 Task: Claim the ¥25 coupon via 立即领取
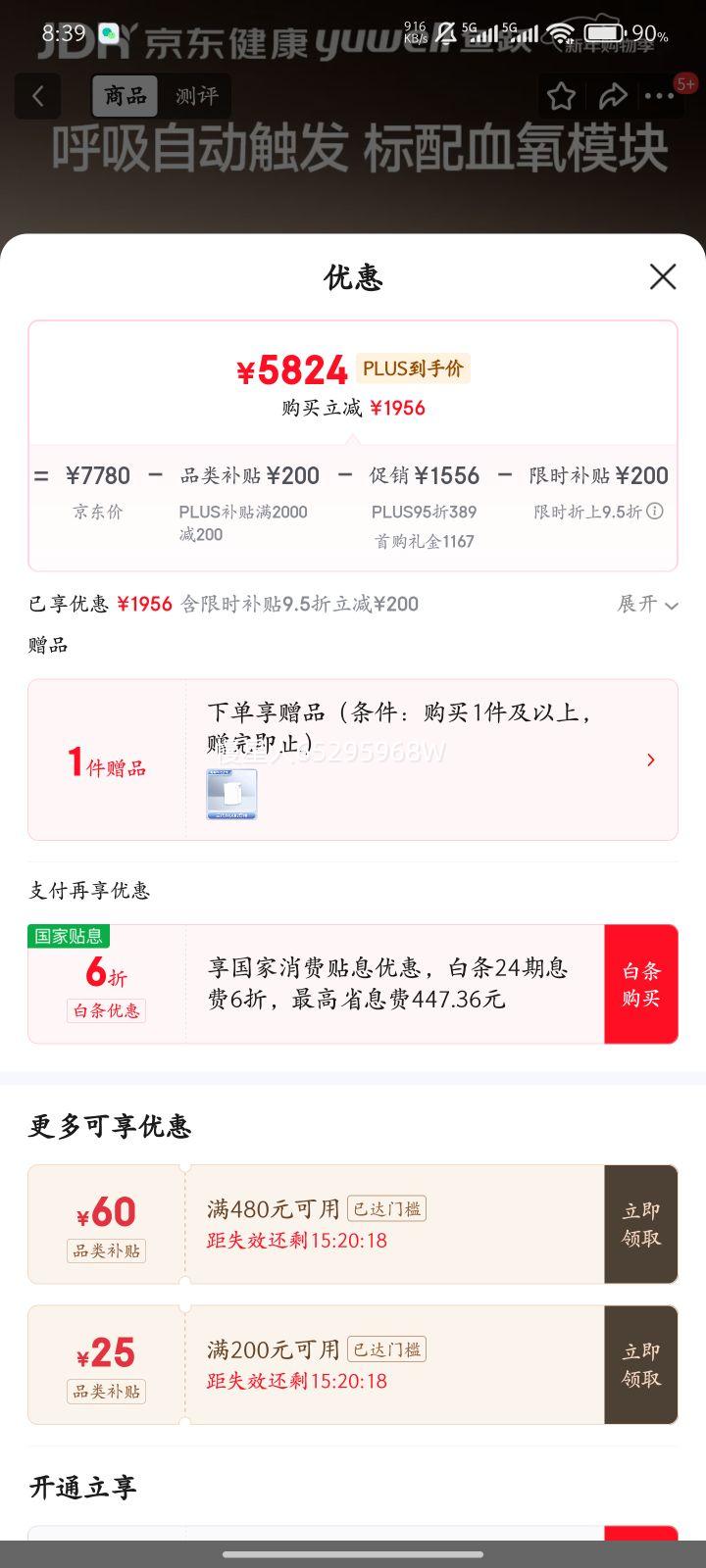click(640, 1364)
